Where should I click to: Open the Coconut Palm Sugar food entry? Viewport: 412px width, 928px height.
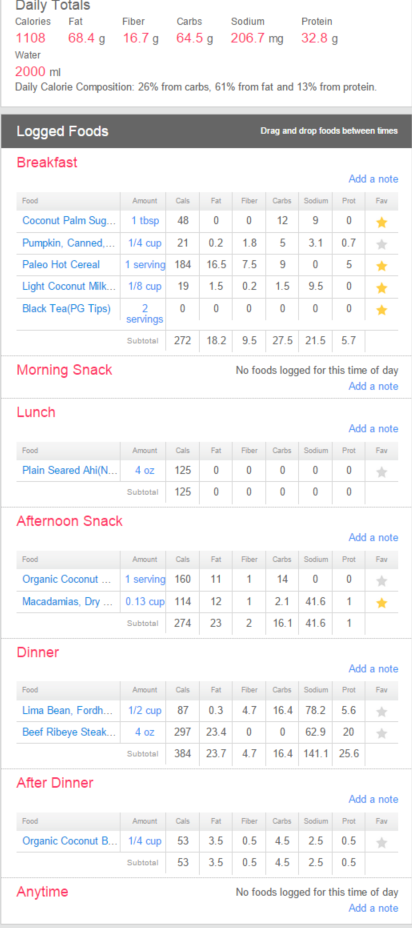point(69,221)
